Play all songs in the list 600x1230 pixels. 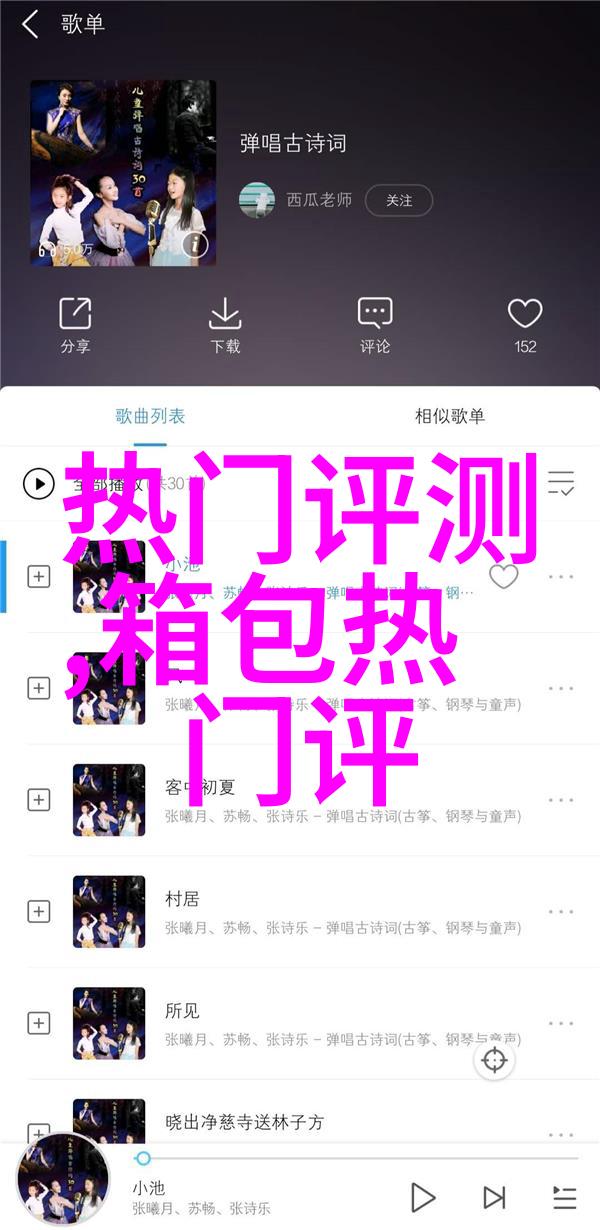click(38, 485)
